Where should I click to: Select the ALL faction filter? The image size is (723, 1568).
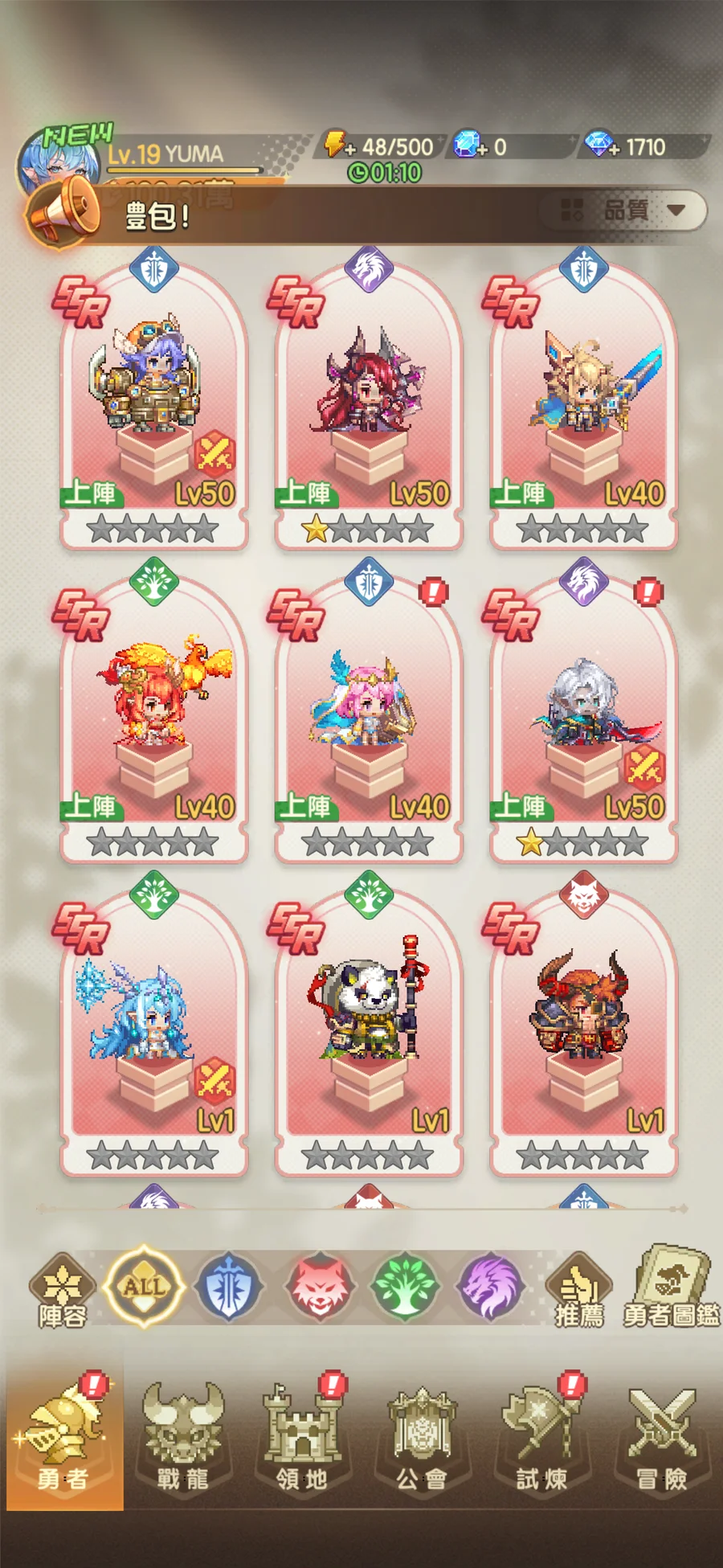coord(145,1287)
